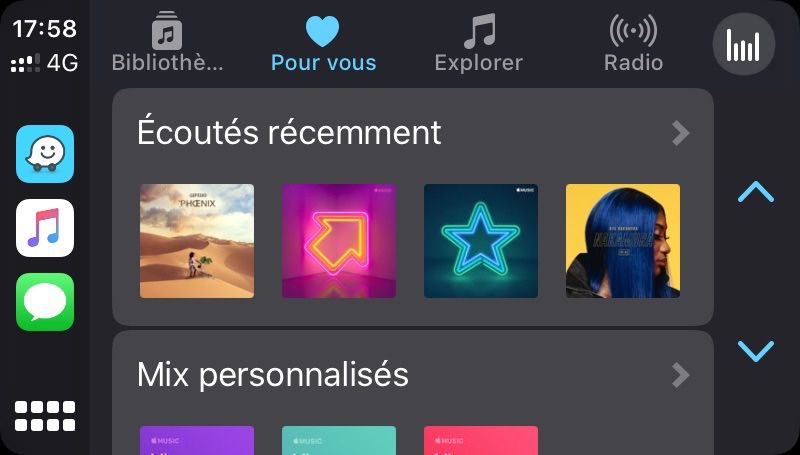The height and width of the screenshot is (455, 800).
Task: Select the Pour vous tab
Action: click(x=323, y=43)
